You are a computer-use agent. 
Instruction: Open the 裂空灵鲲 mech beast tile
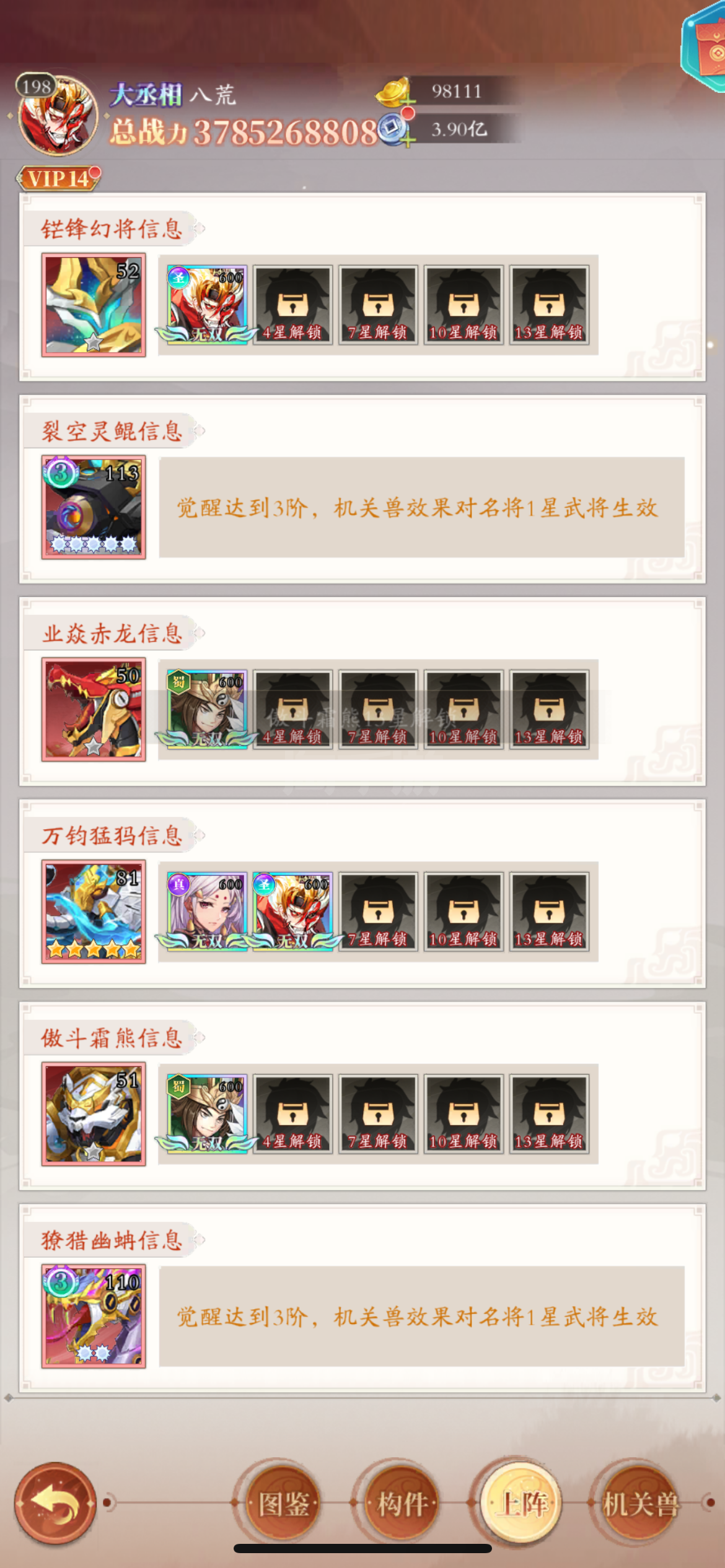(94, 507)
